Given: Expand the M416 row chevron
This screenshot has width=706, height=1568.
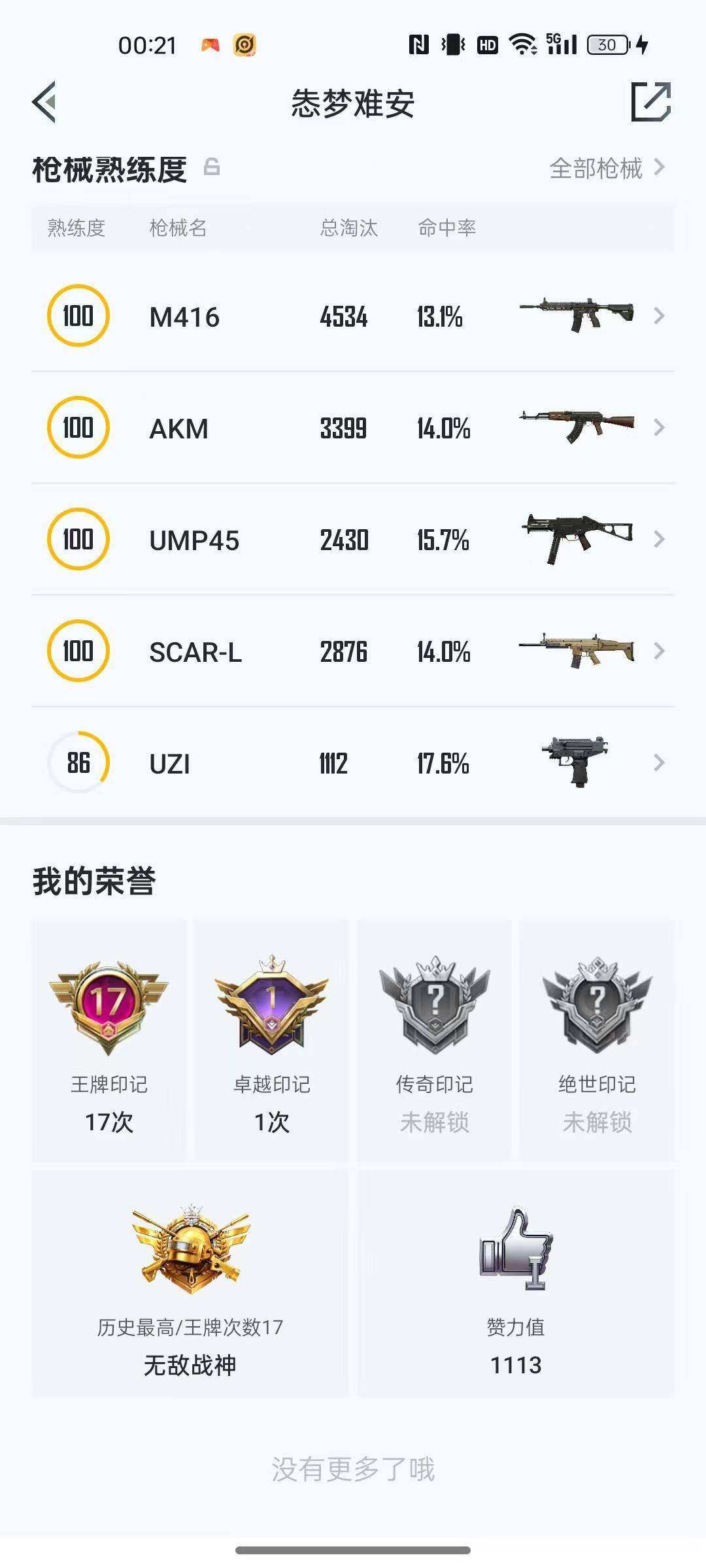Looking at the screenshot, I should click(x=660, y=316).
